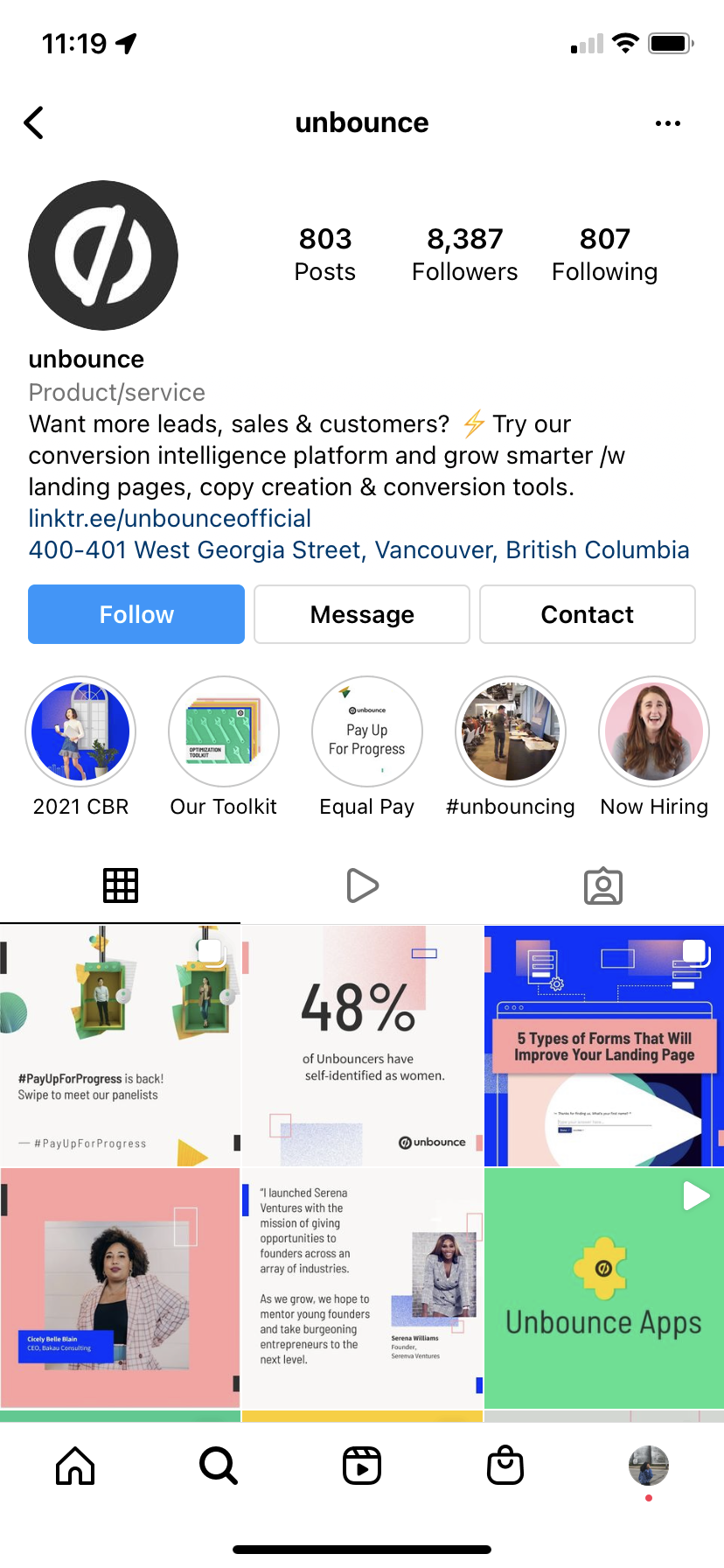Go to the Search tab
Image resolution: width=724 pixels, height=1568 pixels.
[x=218, y=1465]
